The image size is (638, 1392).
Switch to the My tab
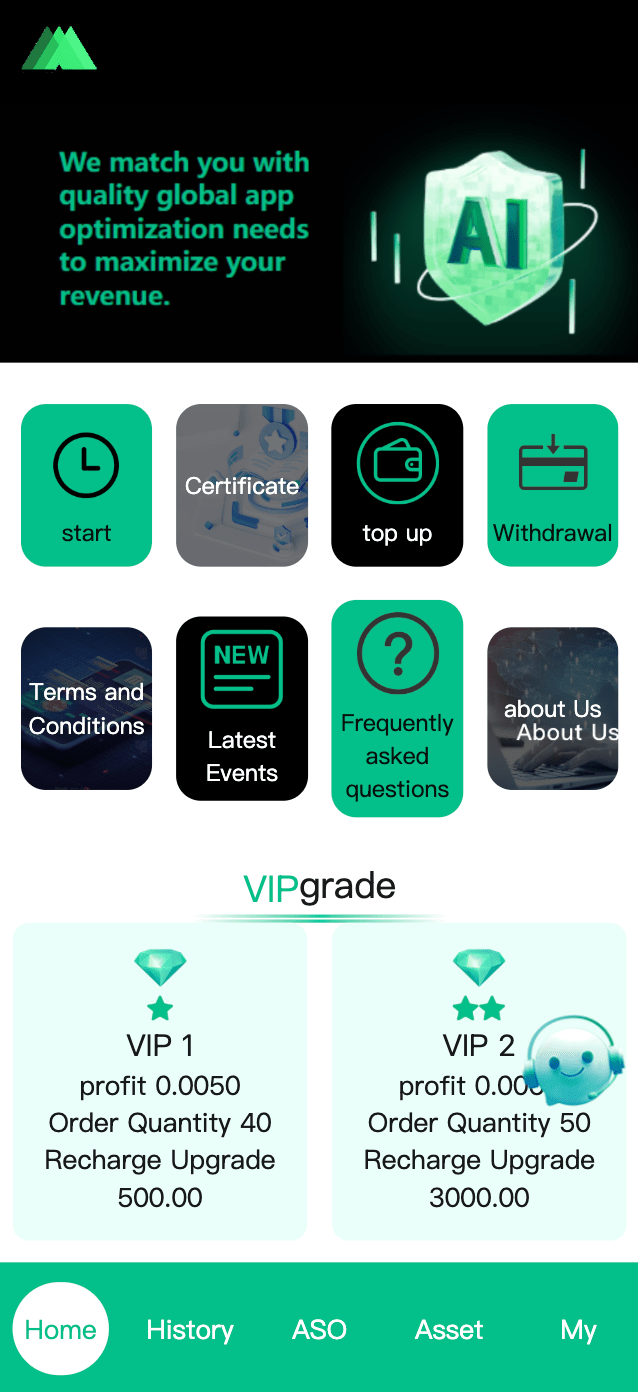[x=578, y=1329]
